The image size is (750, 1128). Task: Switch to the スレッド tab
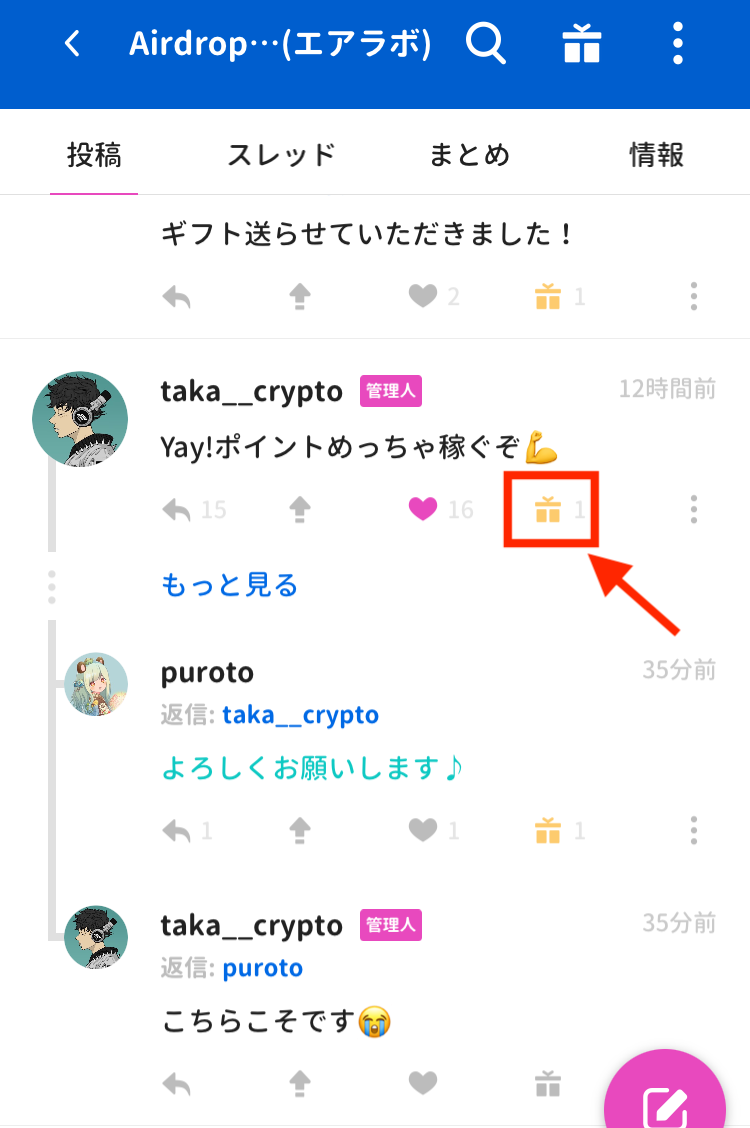(281, 155)
